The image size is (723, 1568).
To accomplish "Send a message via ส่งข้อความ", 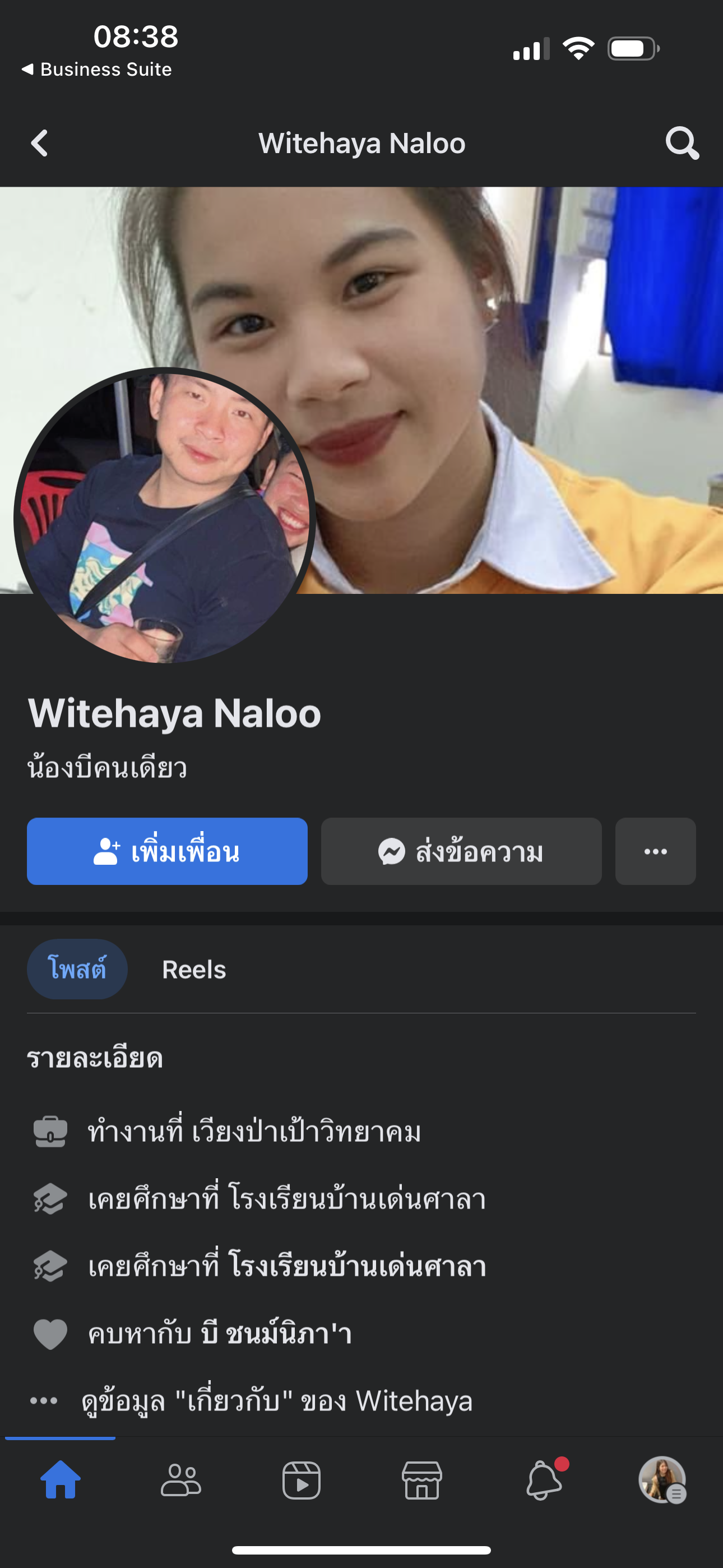I will pos(461,851).
